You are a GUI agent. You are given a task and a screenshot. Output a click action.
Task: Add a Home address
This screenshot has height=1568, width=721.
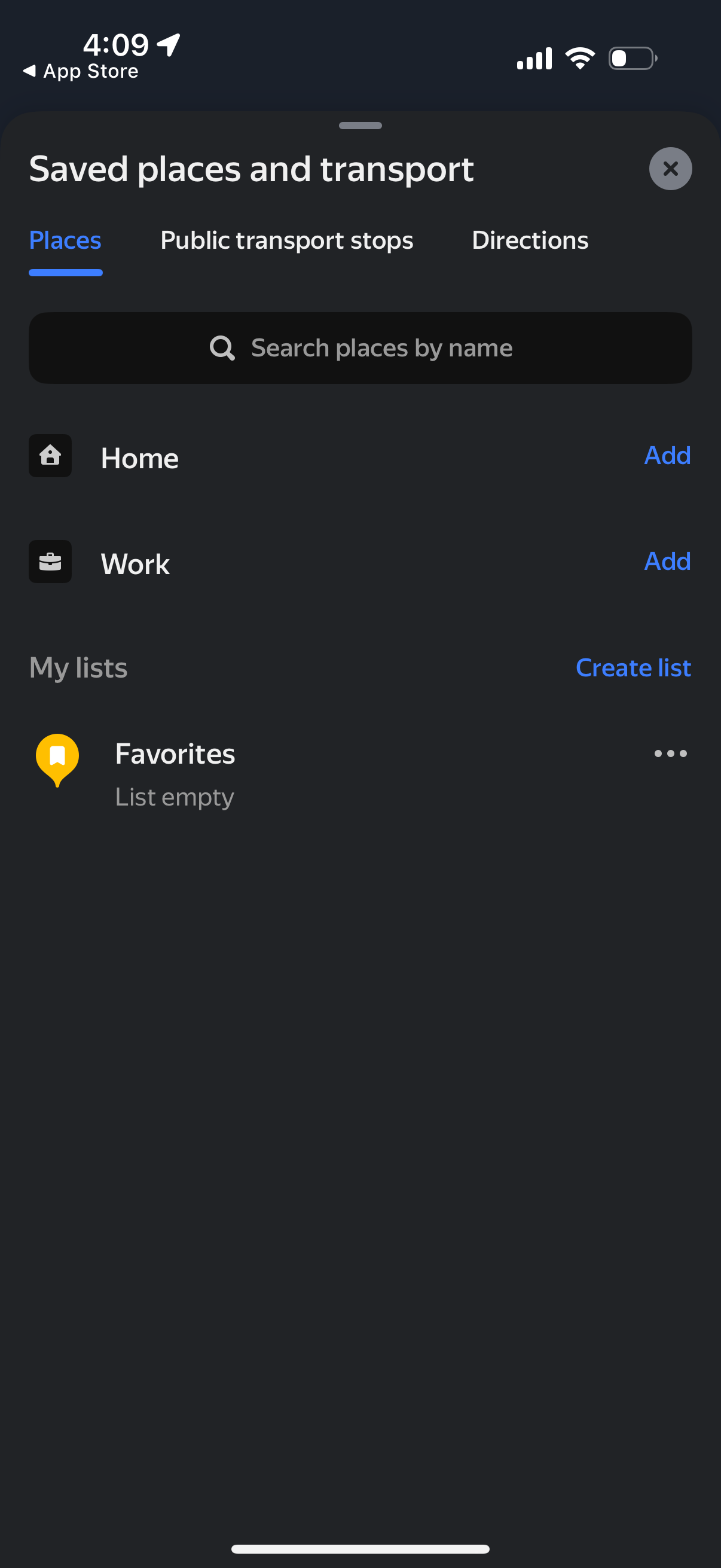[667, 455]
